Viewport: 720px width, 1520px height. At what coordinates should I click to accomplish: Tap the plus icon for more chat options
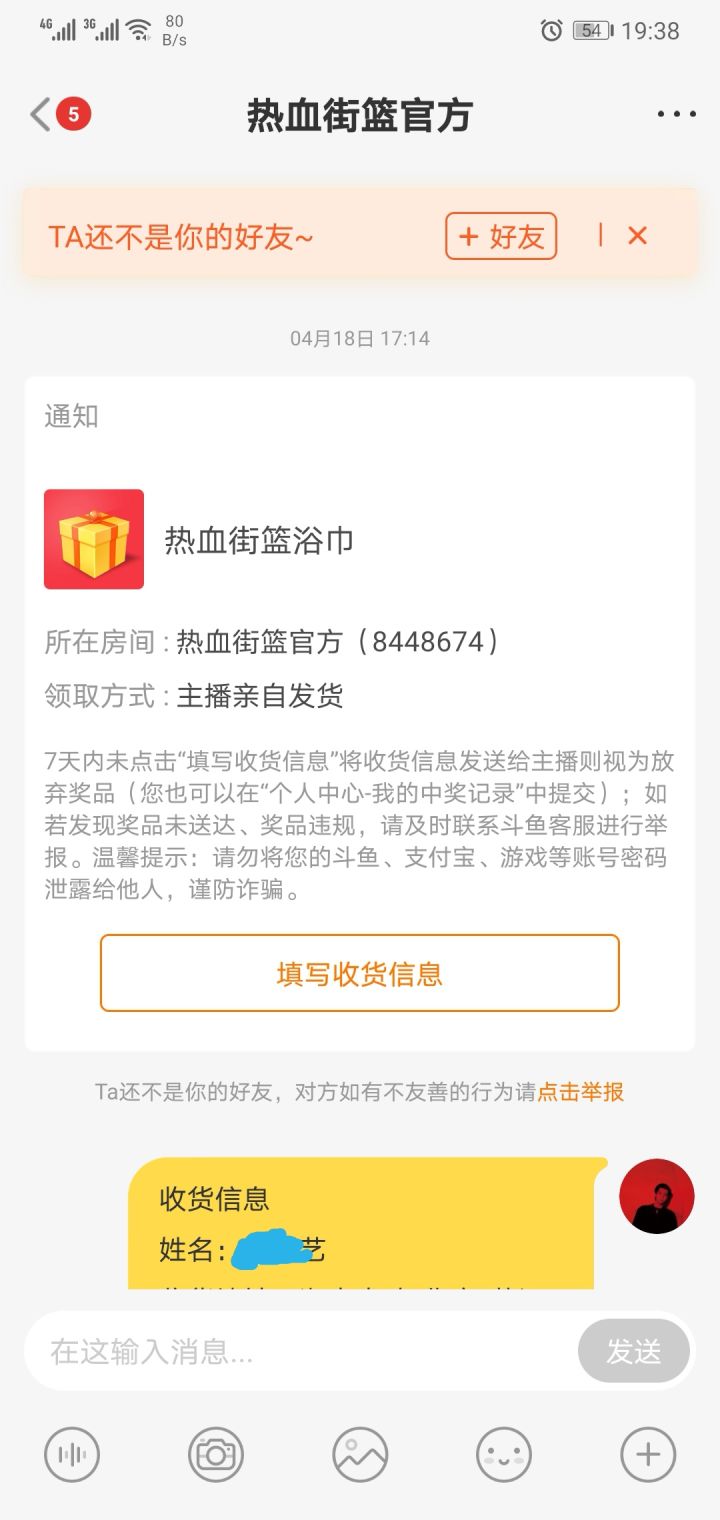pos(648,1455)
